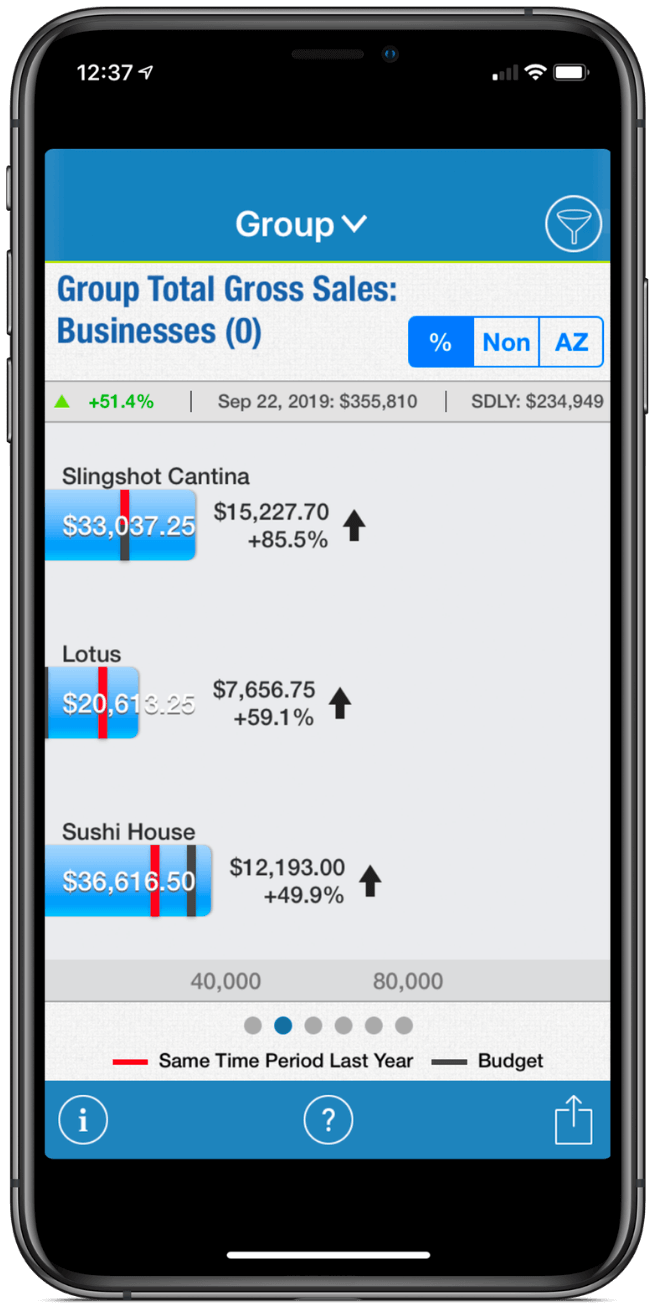This screenshot has height=1306, width=656.
Task: Open Sushi House sales bar
Action: (x=128, y=881)
